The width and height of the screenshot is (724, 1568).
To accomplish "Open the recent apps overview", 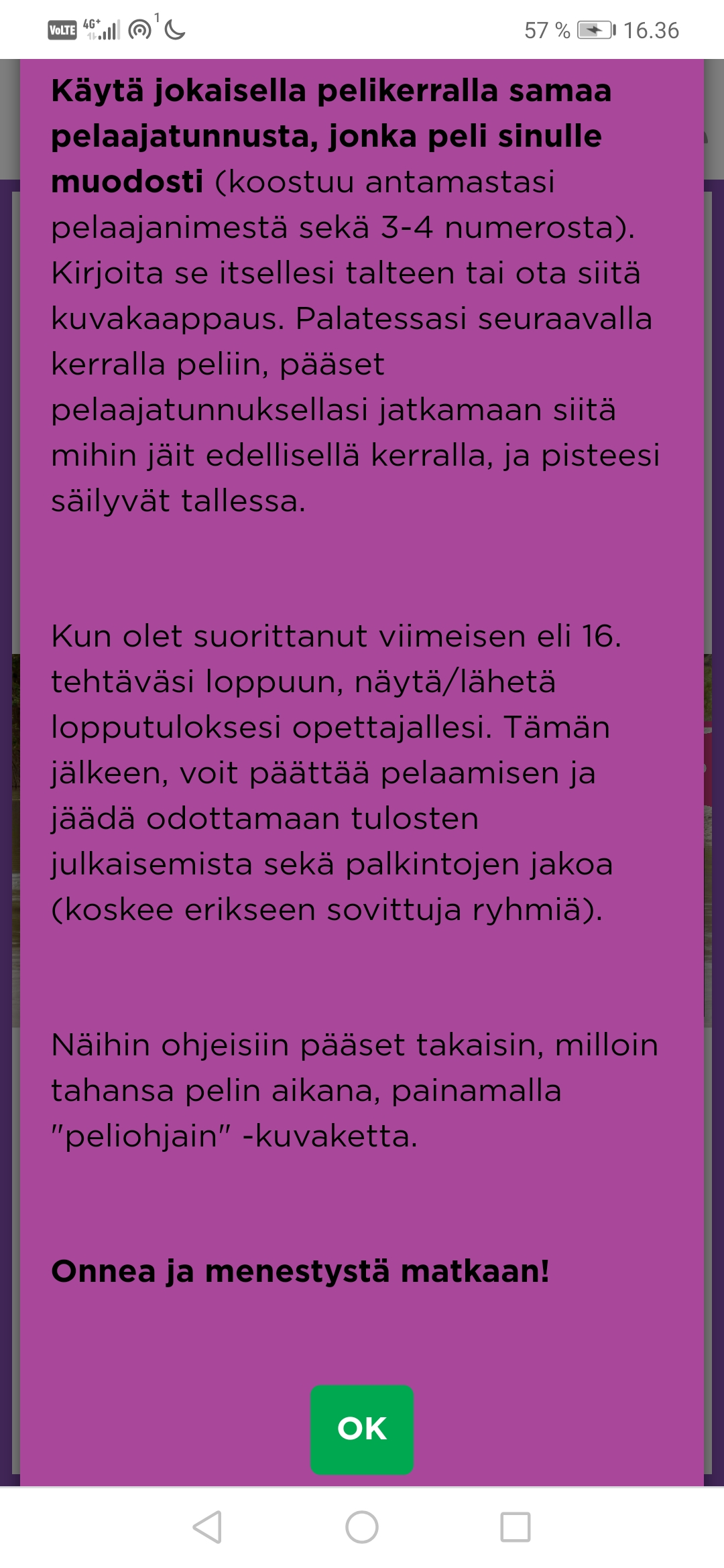I will click(516, 1527).
